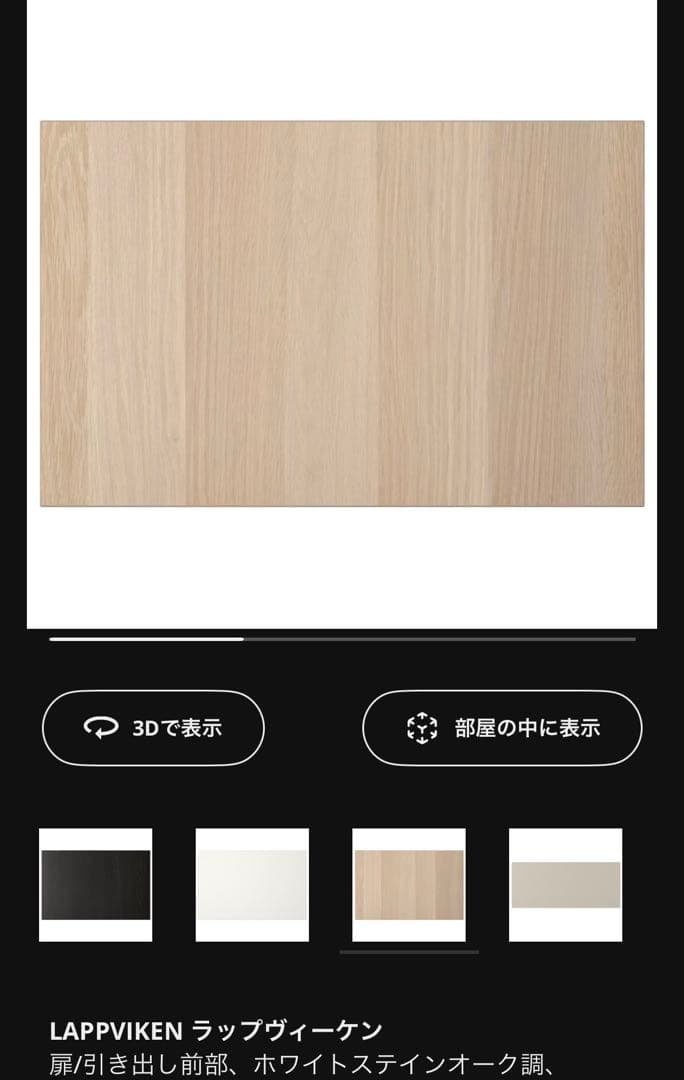The image size is (684, 1080).
Task: Select the black-brown color variant
Action: pyautogui.click(x=96, y=885)
